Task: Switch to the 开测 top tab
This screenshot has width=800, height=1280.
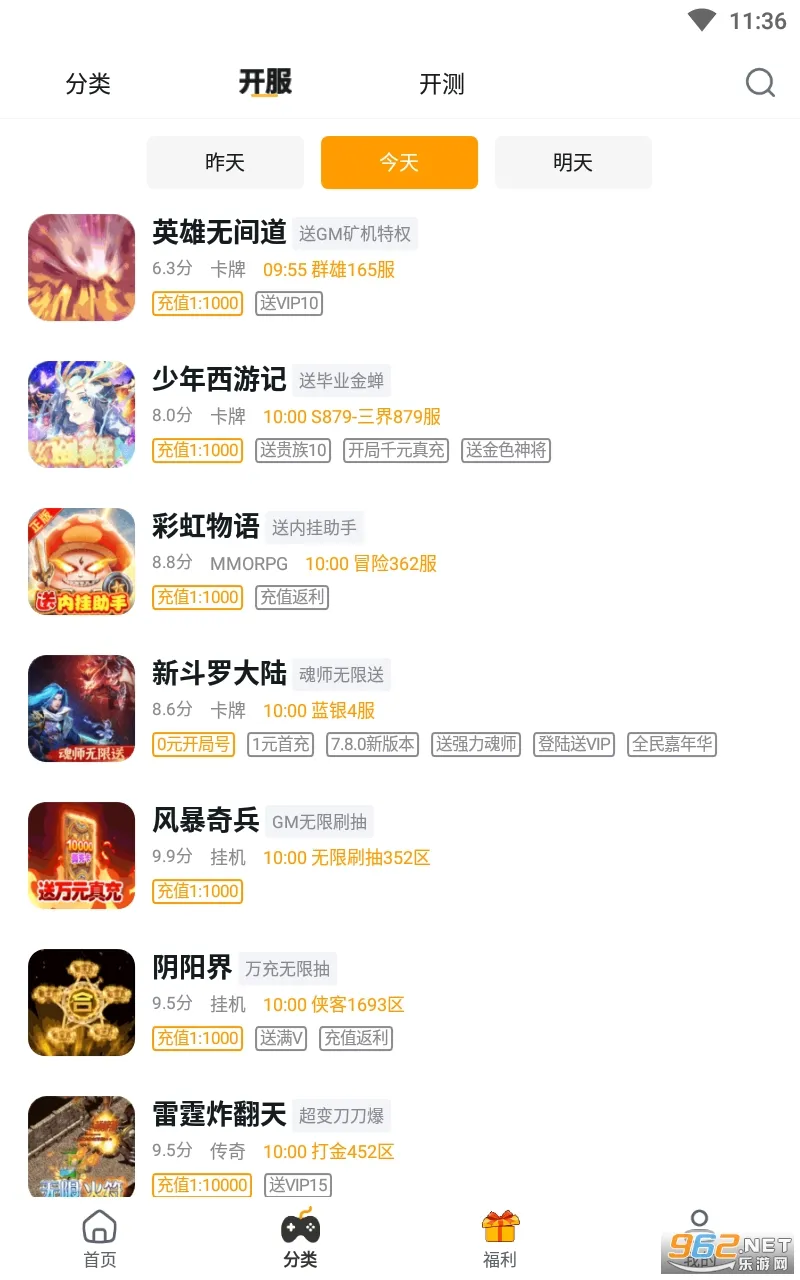Action: pos(441,84)
